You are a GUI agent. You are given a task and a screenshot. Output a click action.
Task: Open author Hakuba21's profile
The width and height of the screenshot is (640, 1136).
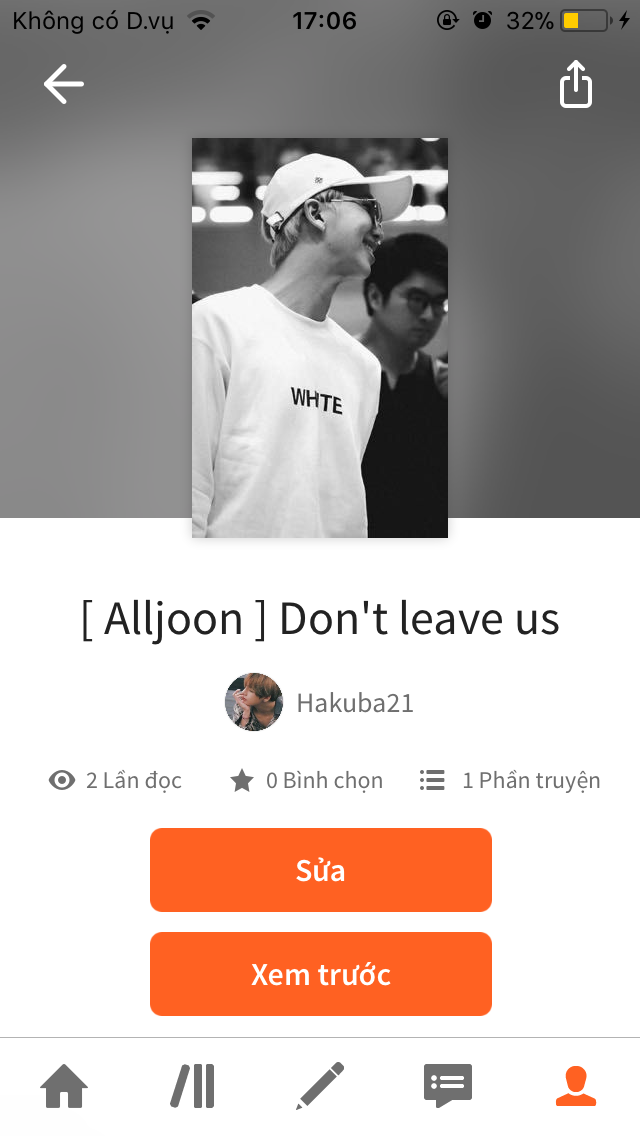[320, 702]
